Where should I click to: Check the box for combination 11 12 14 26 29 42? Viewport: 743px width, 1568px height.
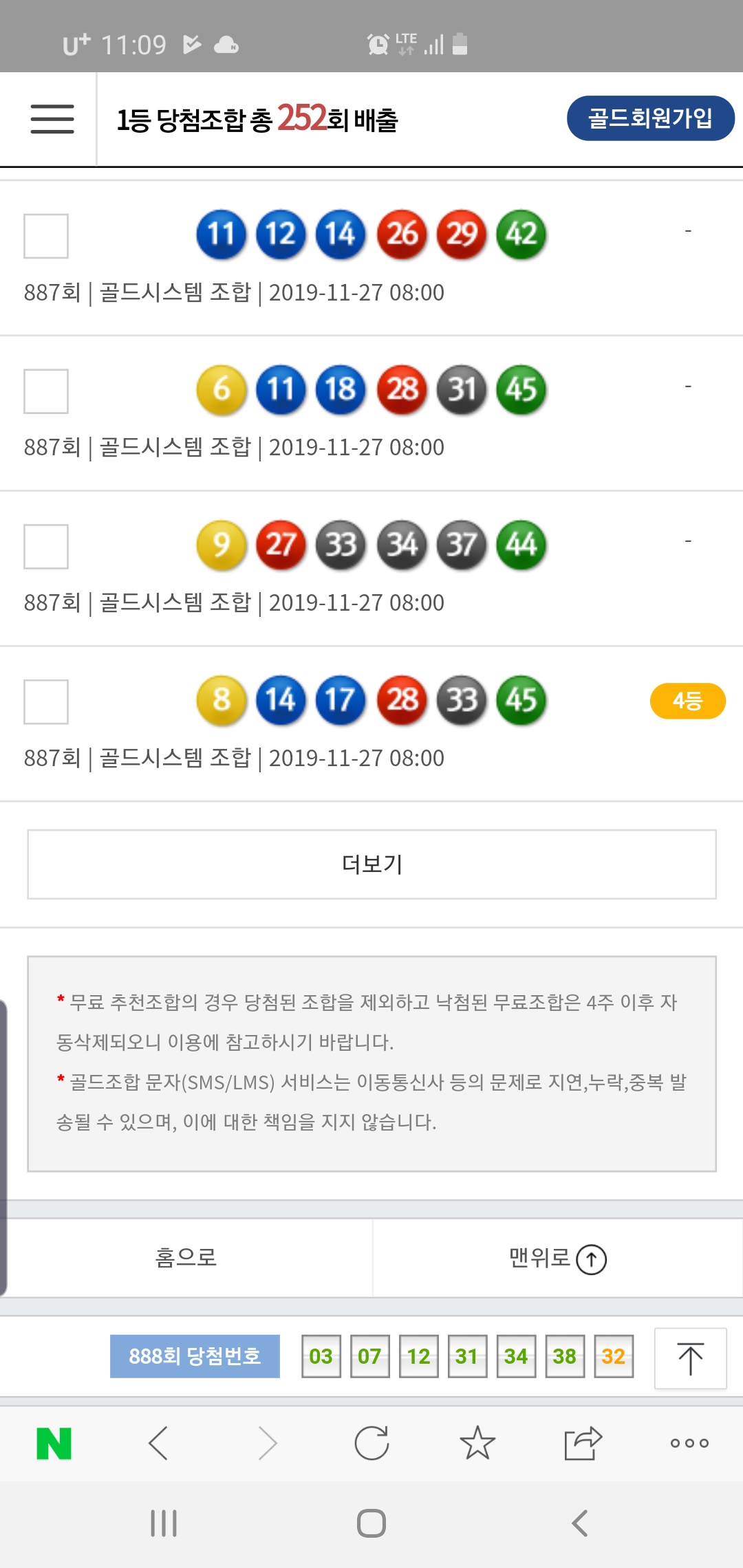[46, 236]
